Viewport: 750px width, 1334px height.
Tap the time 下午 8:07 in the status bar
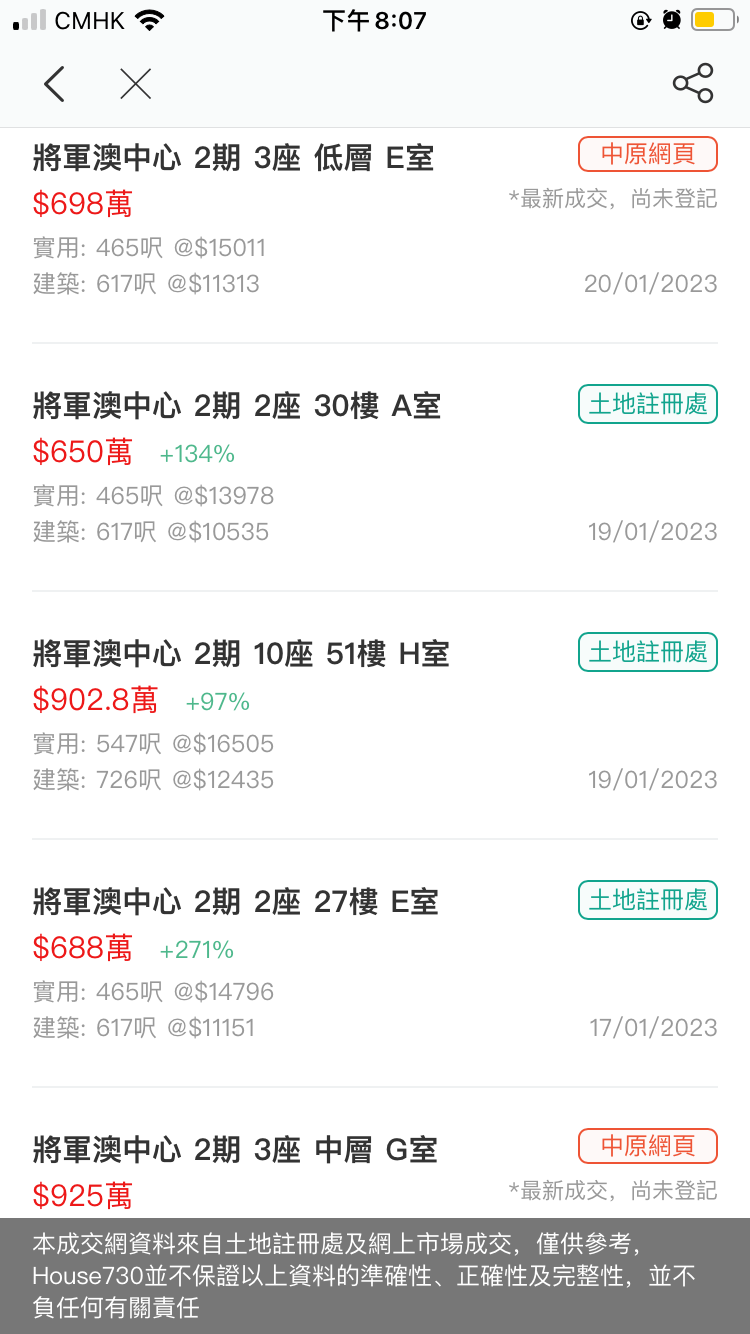click(x=375, y=20)
